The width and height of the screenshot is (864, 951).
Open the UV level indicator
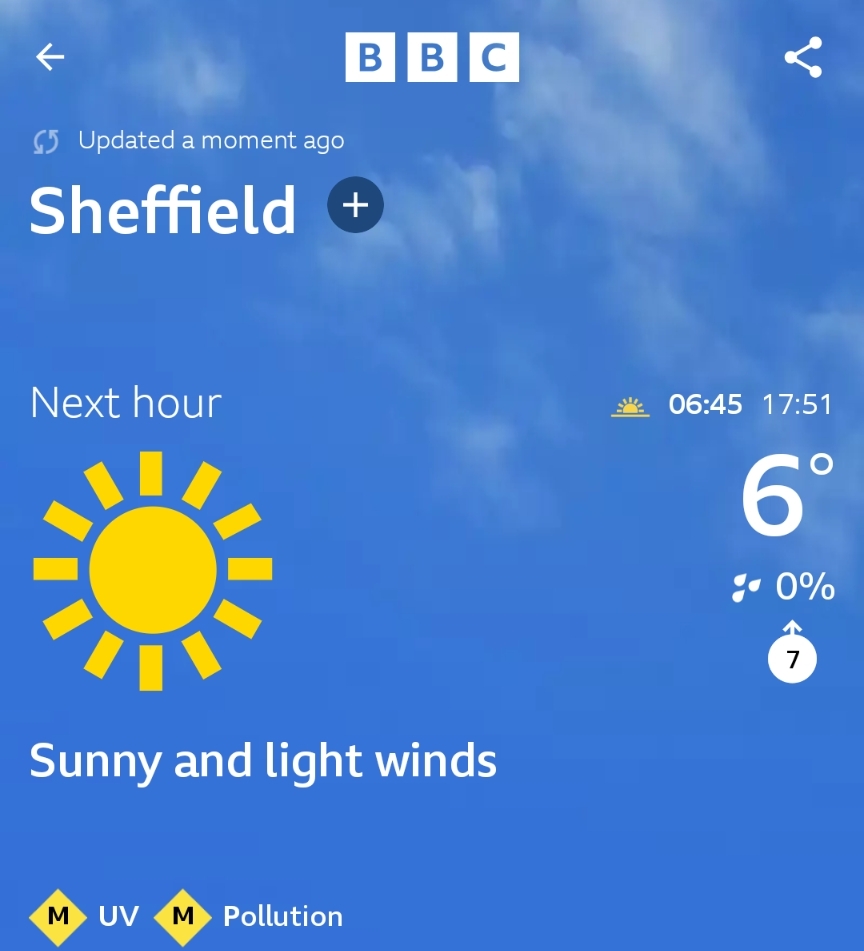coord(84,916)
